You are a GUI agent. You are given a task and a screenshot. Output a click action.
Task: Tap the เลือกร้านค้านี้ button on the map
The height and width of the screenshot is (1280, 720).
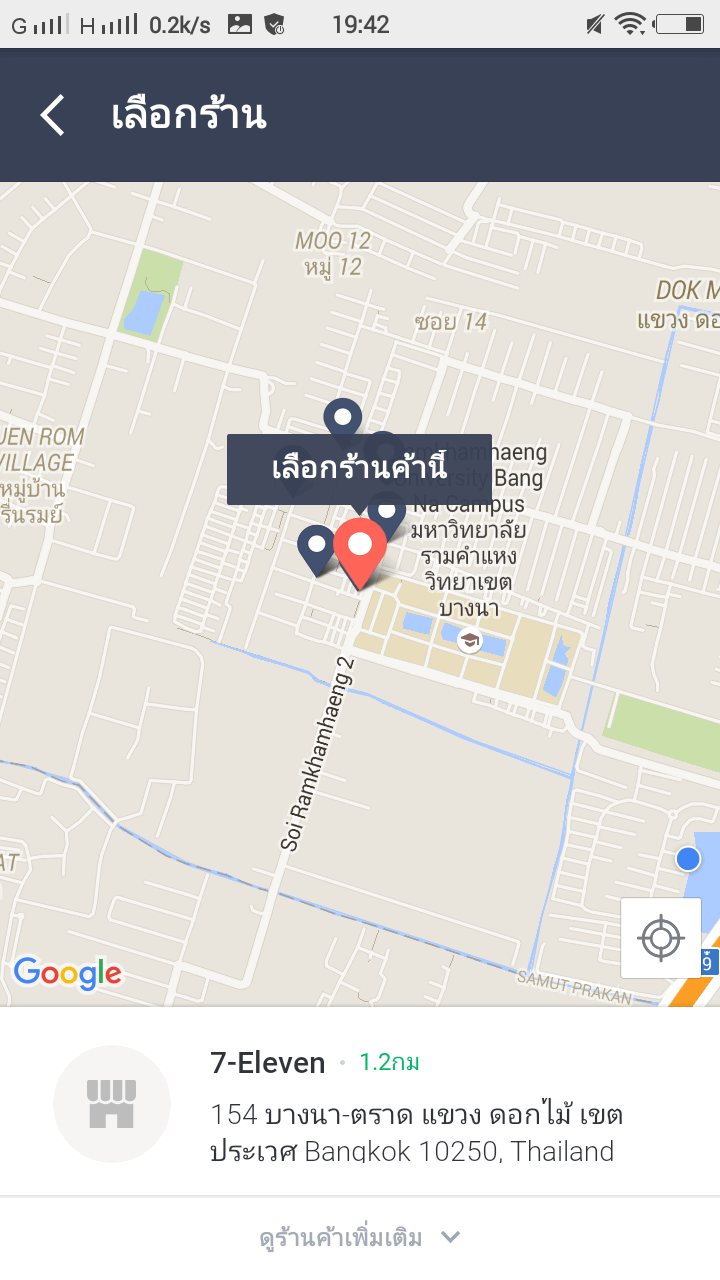tap(359, 469)
